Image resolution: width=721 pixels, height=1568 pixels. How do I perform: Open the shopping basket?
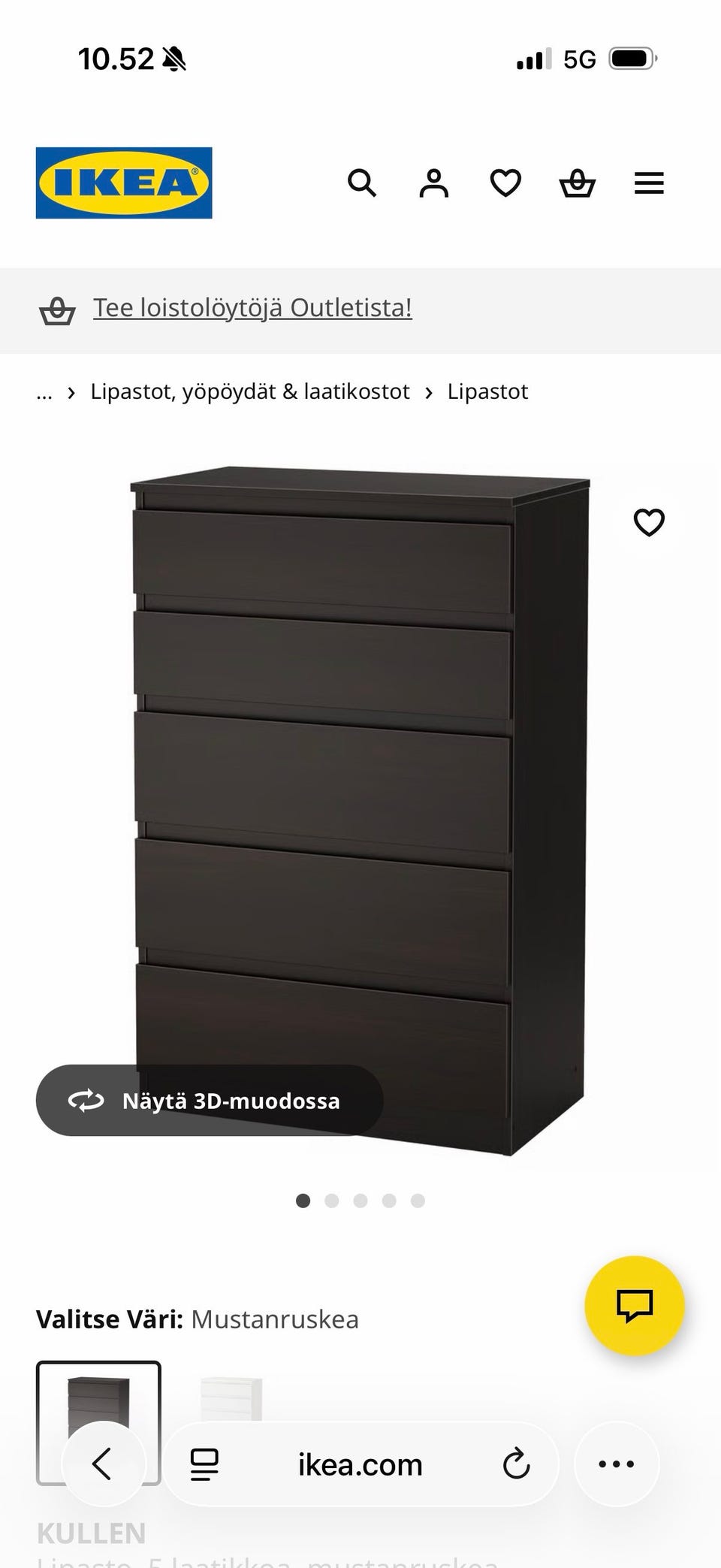point(577,183)
